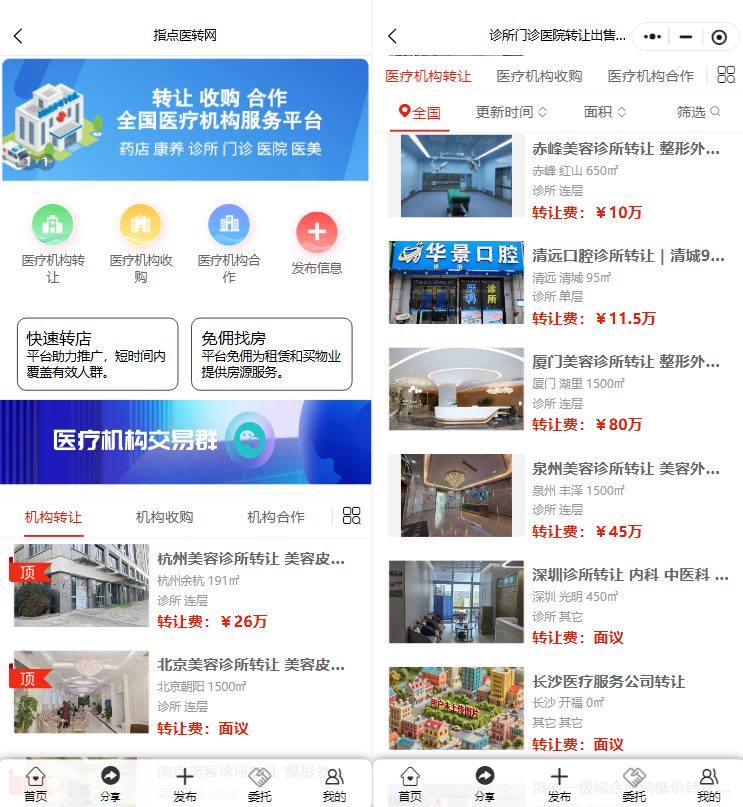The width and height of the screenshot is (743, 807).
Task: Sort listings by 更新时间
Action: pos(511,112)
